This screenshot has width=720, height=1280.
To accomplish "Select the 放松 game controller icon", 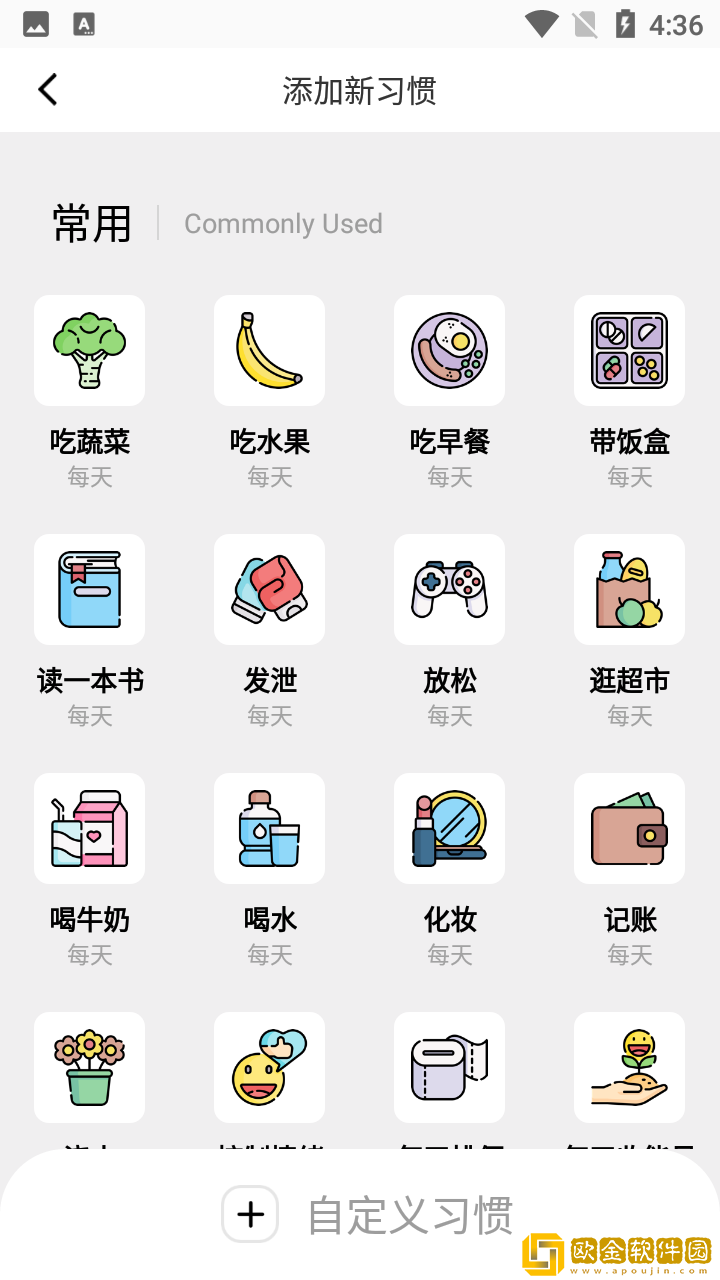I will [449, 589].
